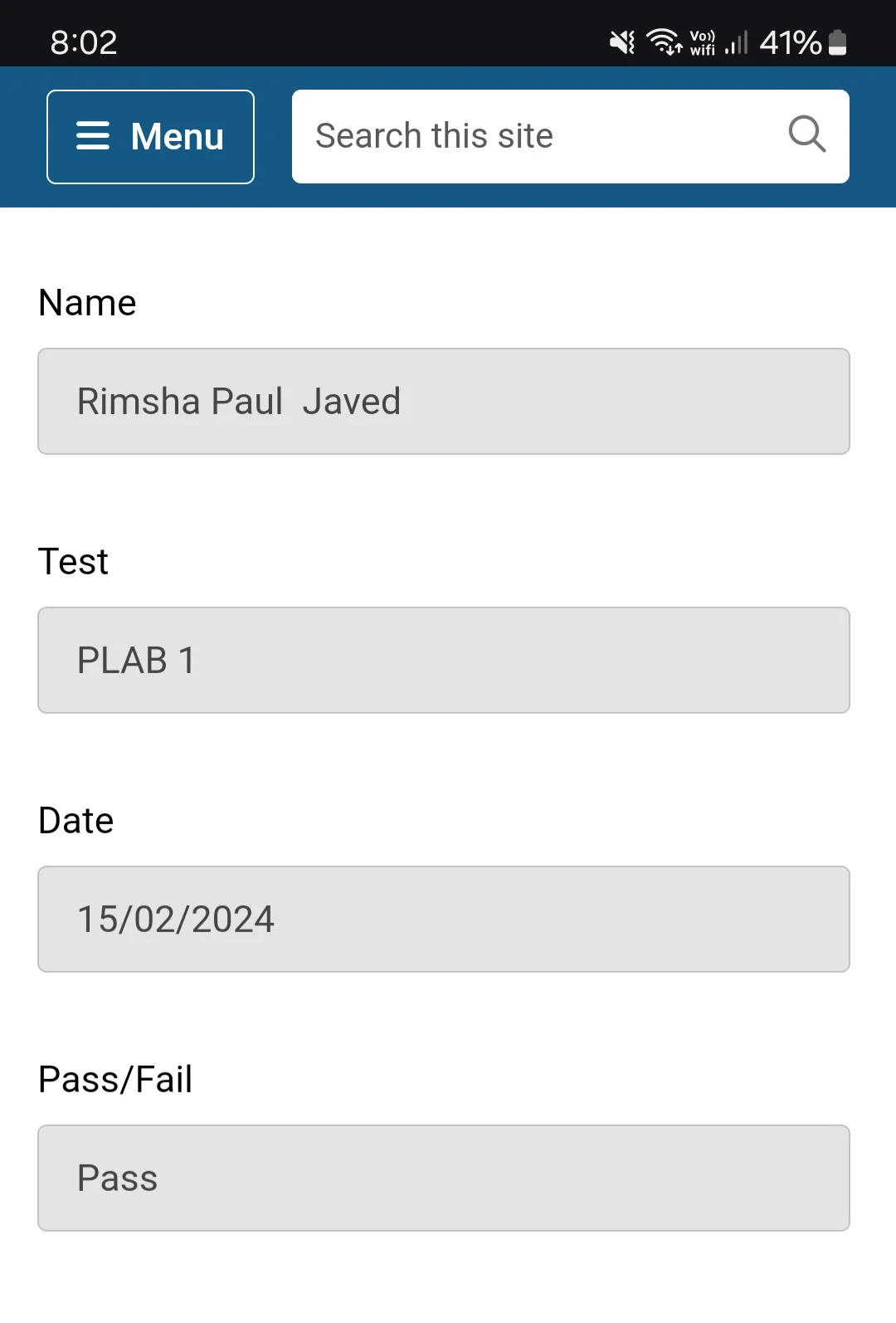Tap the VoWiFi indicator icon

pos(702,41)
